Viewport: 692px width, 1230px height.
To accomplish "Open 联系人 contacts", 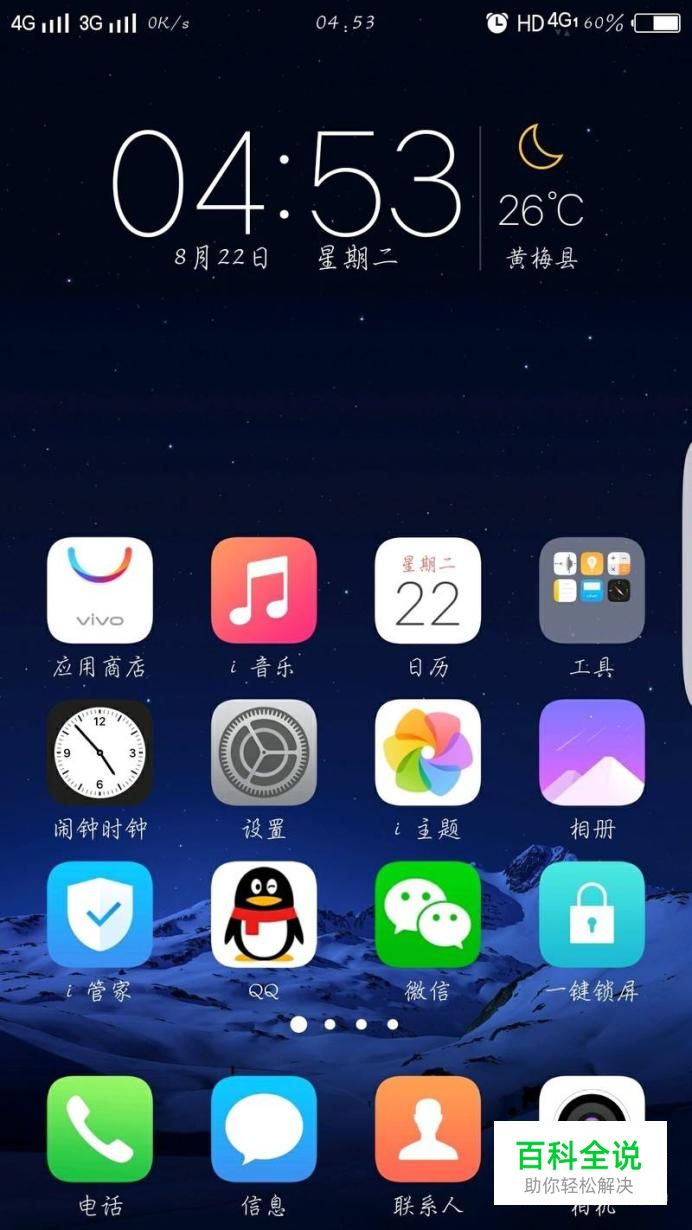I will coord(428,1128).
